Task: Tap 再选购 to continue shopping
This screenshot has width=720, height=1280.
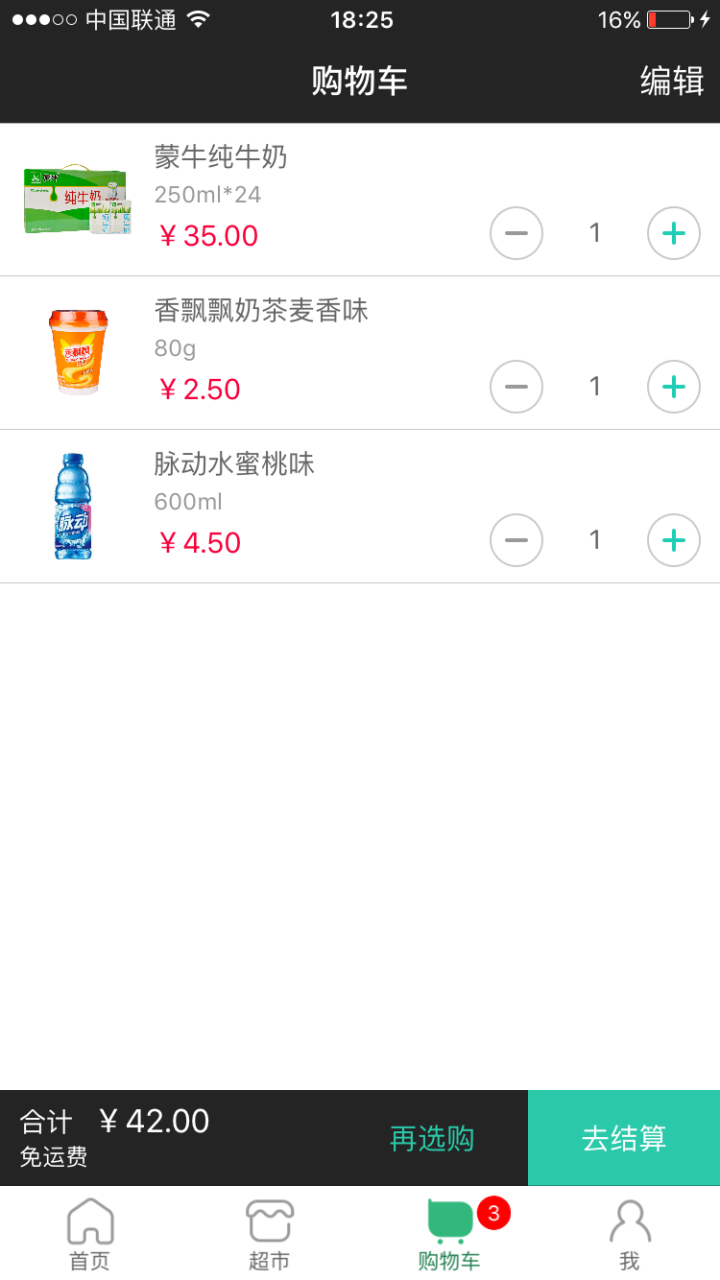Action: [430, 1138]
